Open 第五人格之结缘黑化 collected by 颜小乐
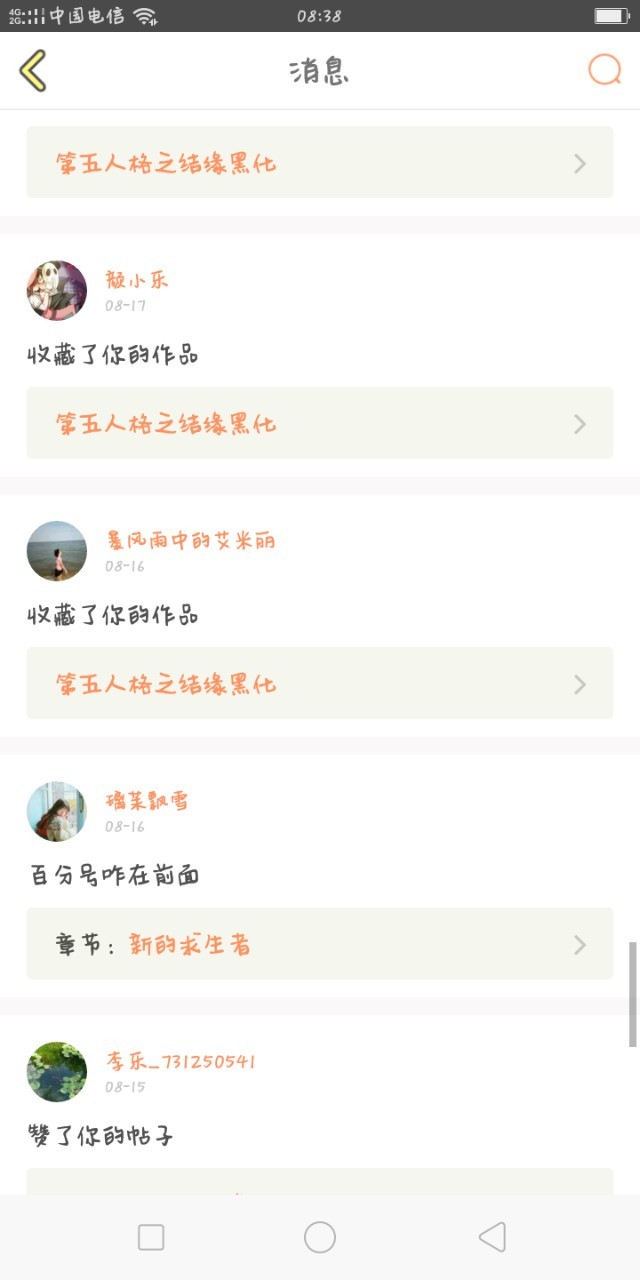640x1280 pixels. pyautogui.click(x=319, y=423)
